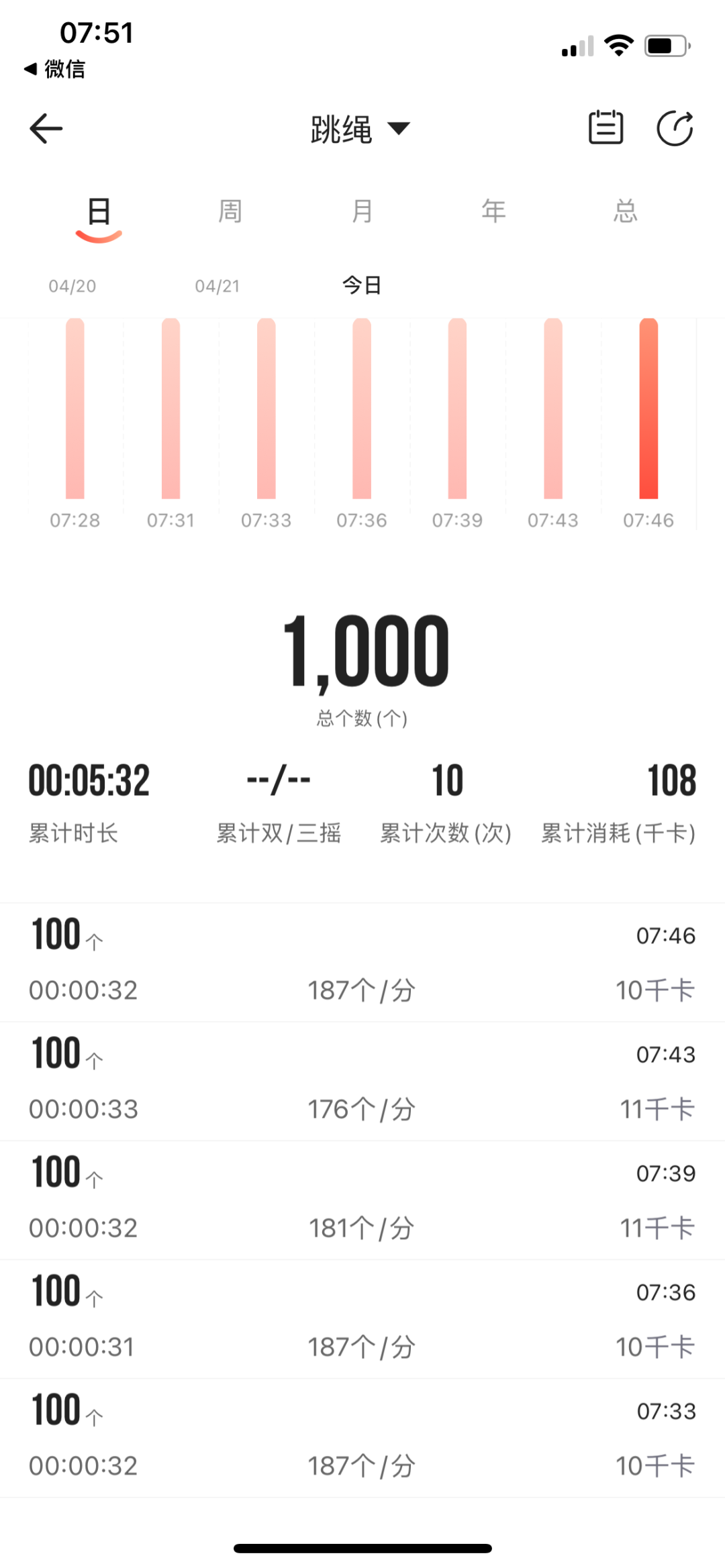Screen dimensions: 725x1568
Task: Open the 跳绳 exercise type dropdown
Action: click(x=360, y=129)
